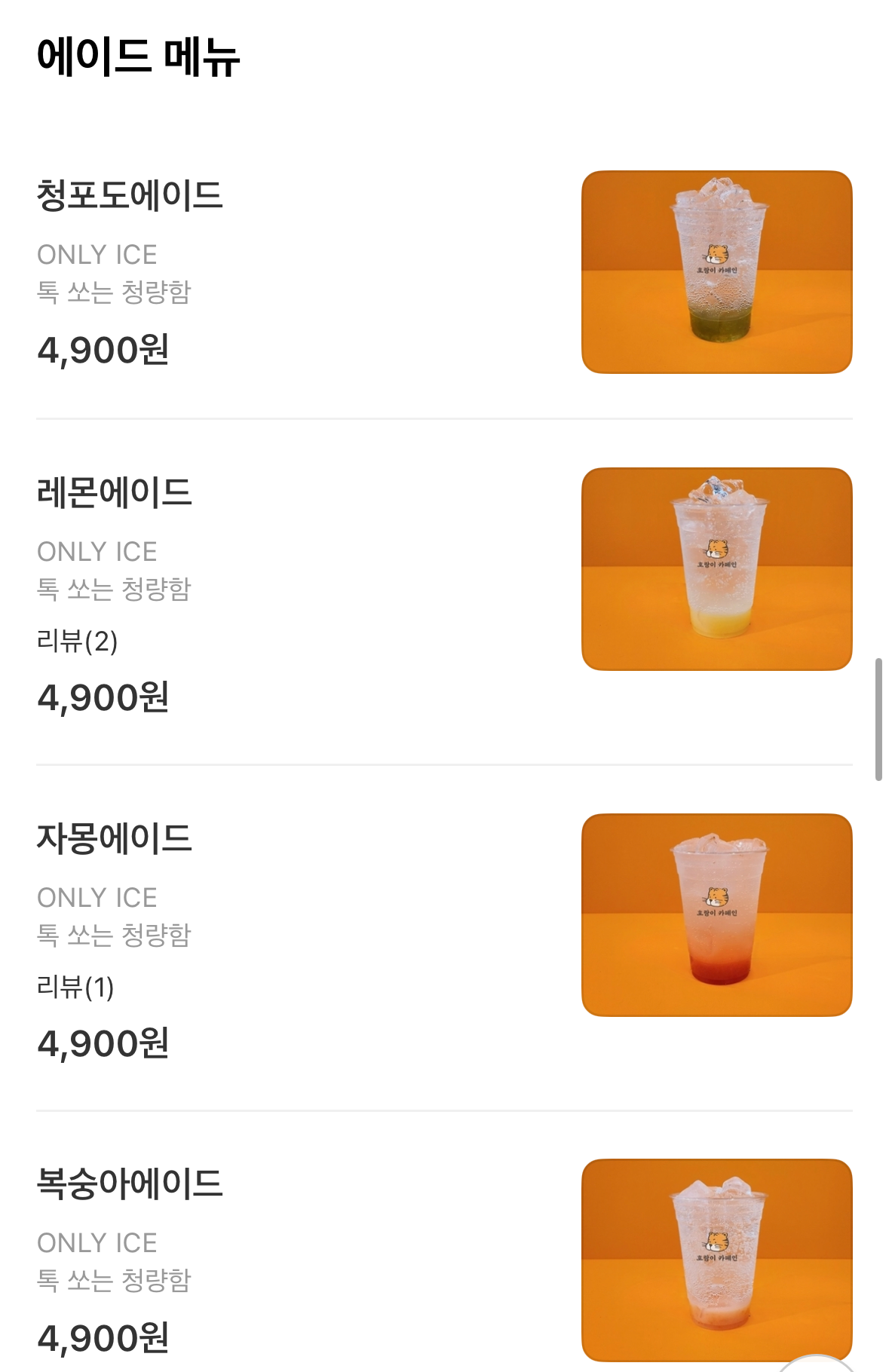Select 레몬에이드 from the ade menu
Viewport: 889px width, 1372px height.
pos(115,492)
